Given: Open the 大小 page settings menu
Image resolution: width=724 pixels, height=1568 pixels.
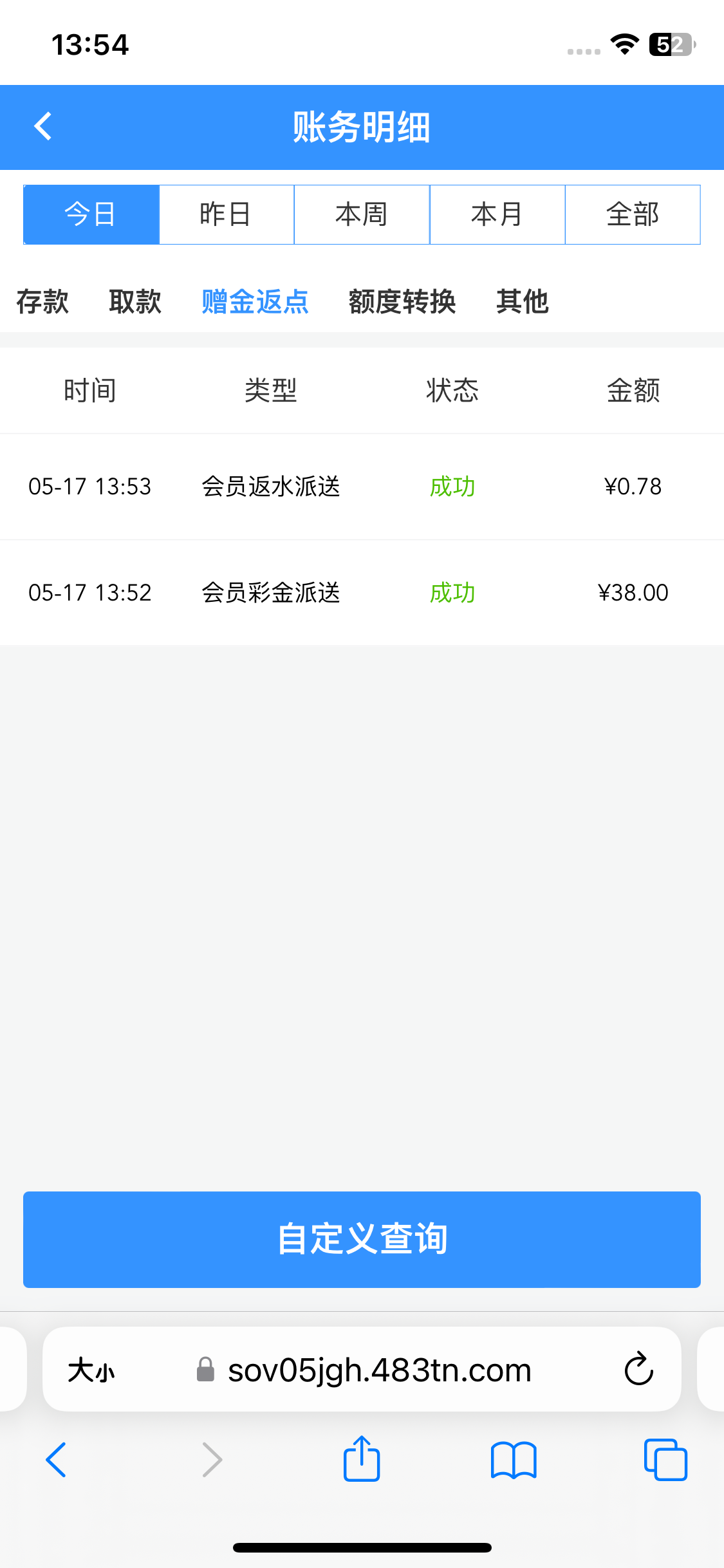Looking at the screenshot, I should coord(91,1370).
